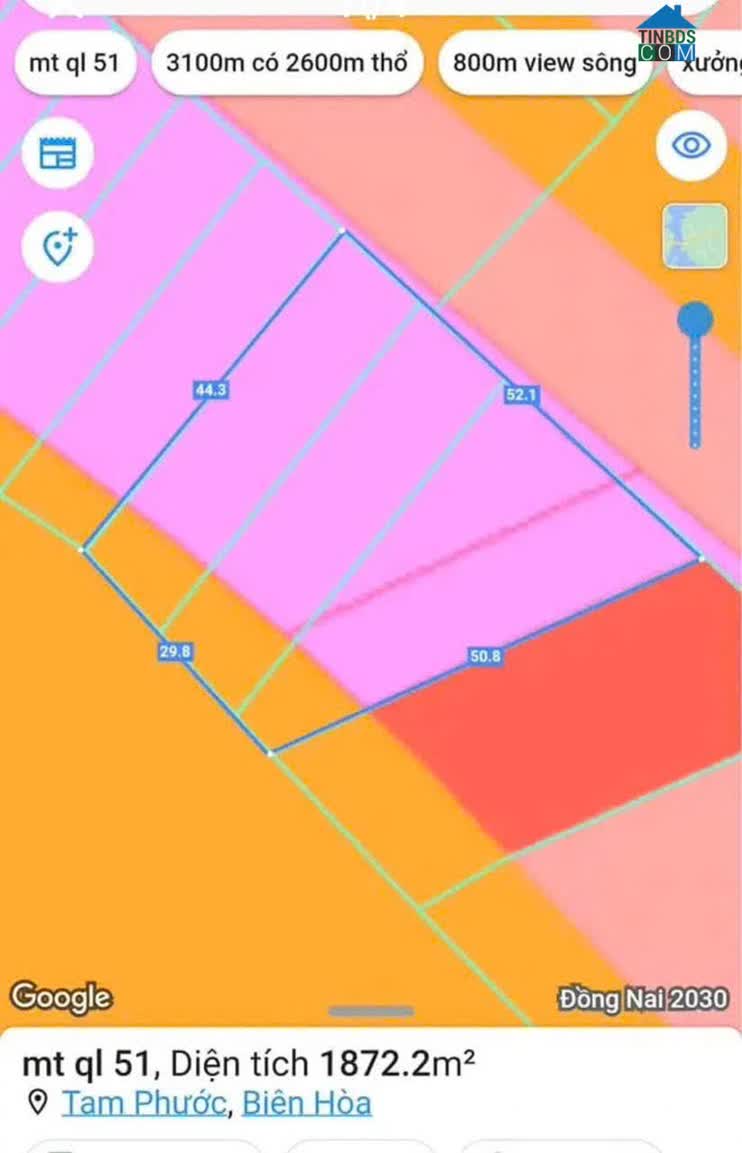Add a new location pin
Screen dimensions: 742x1153
[x=57, y=246]
